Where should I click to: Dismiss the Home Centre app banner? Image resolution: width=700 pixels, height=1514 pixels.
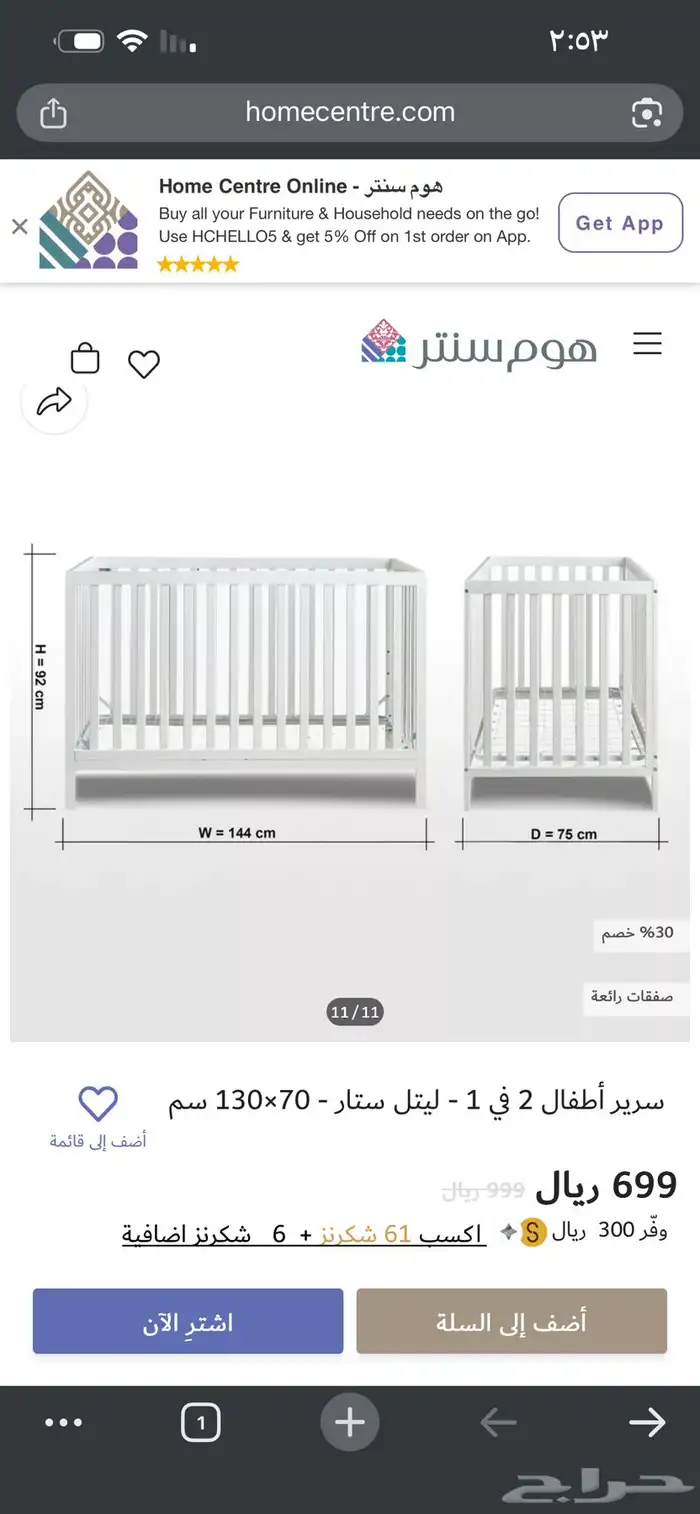(19, 227)
